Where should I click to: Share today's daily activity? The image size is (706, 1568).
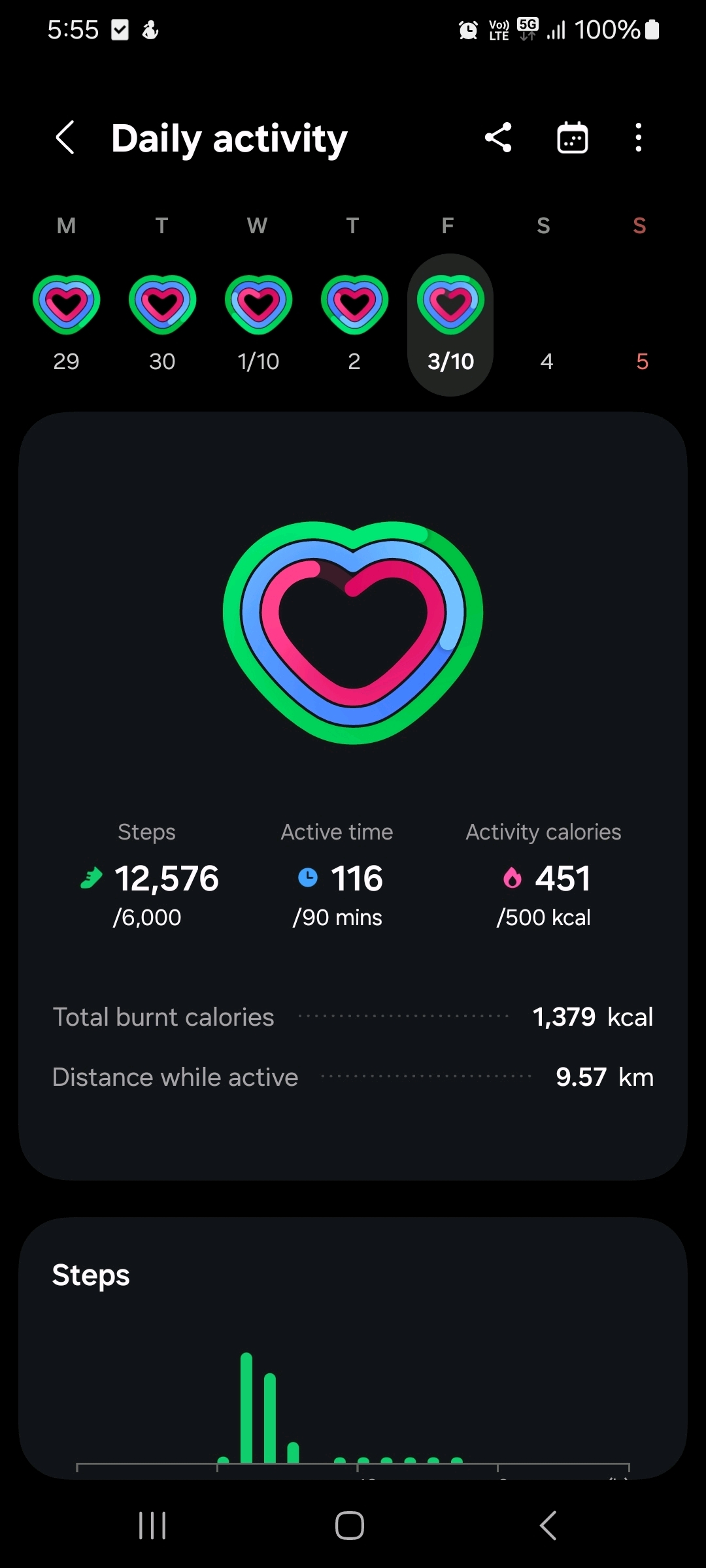pyautogui.click(x=498, y=138)
